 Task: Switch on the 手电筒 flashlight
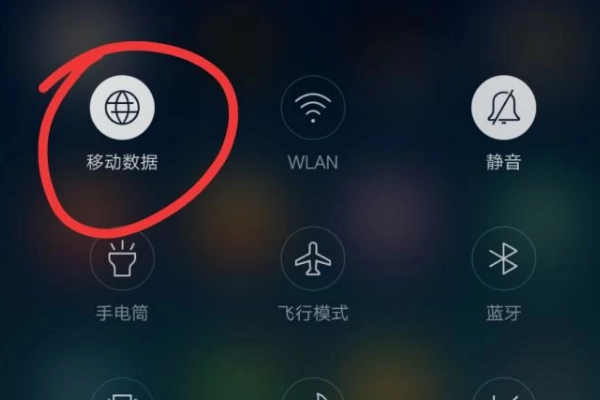122,259
